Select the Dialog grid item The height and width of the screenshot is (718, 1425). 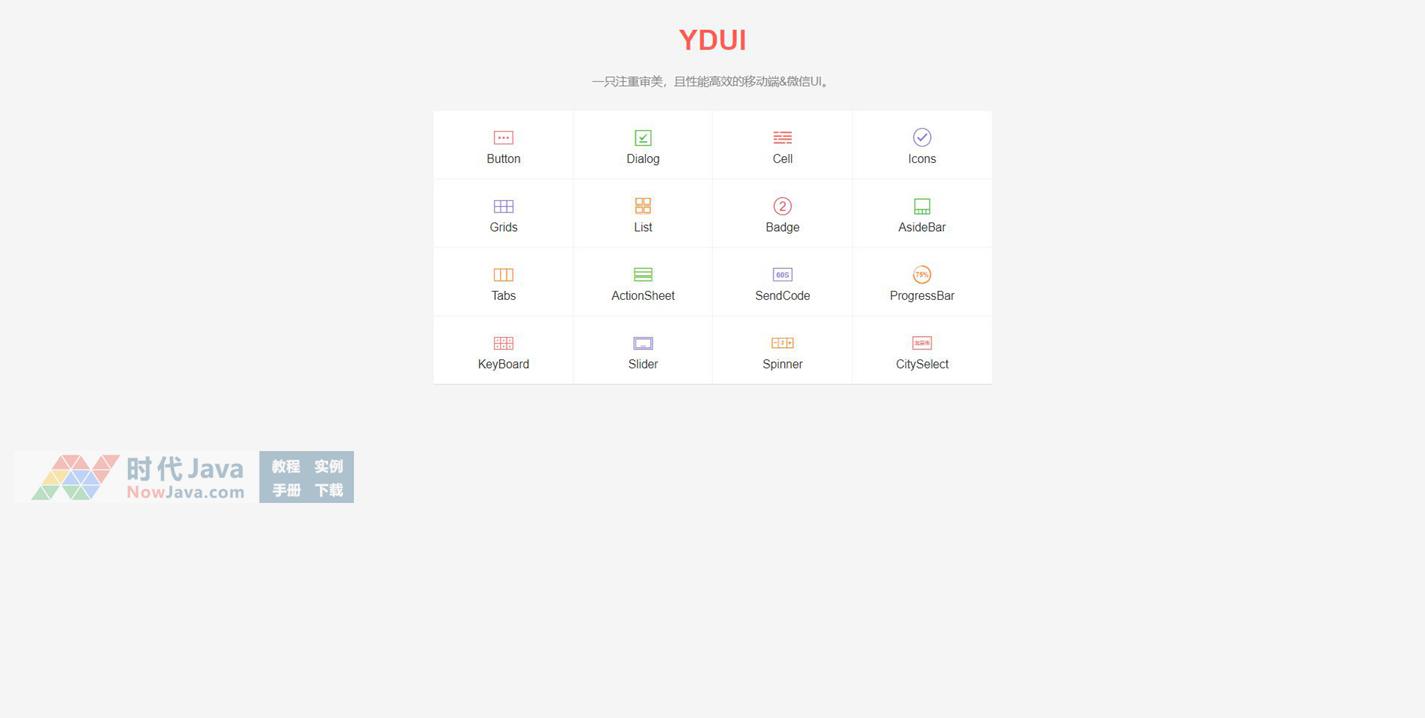coord(643,146)
